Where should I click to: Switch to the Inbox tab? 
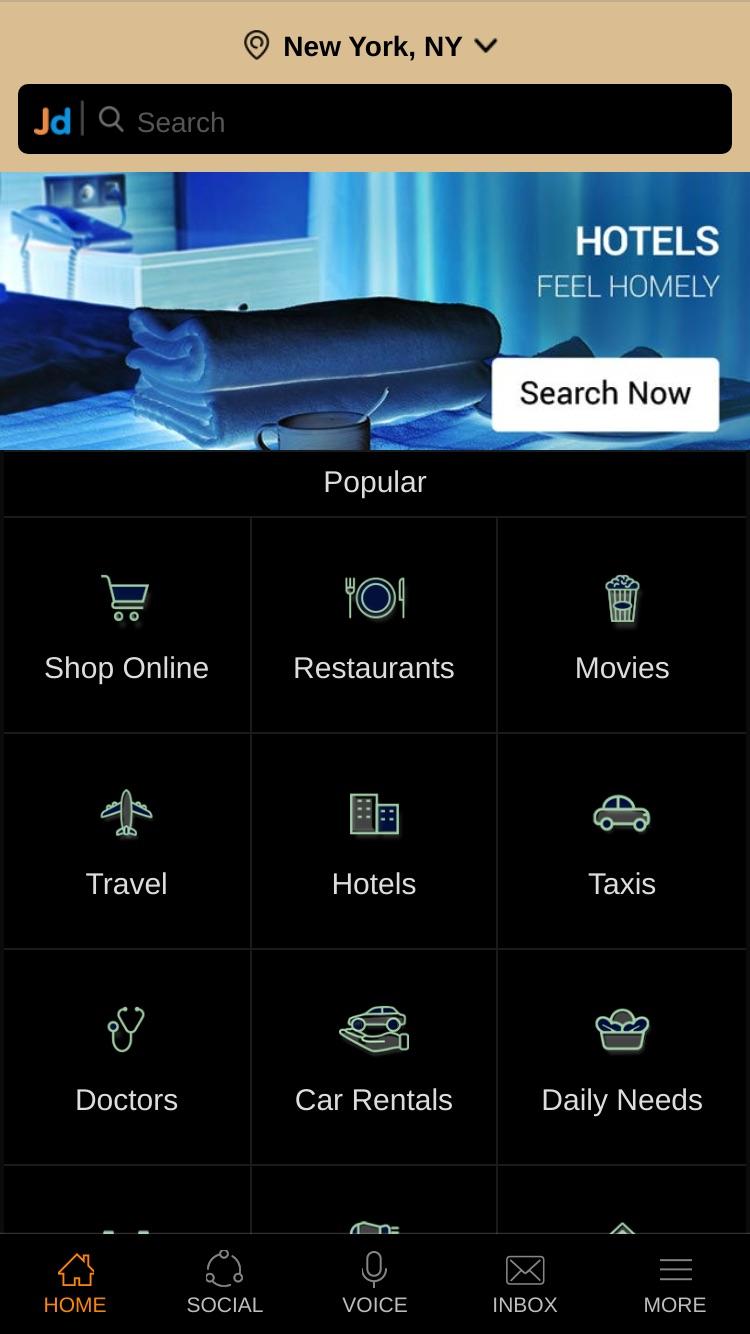pos(525,1284)
